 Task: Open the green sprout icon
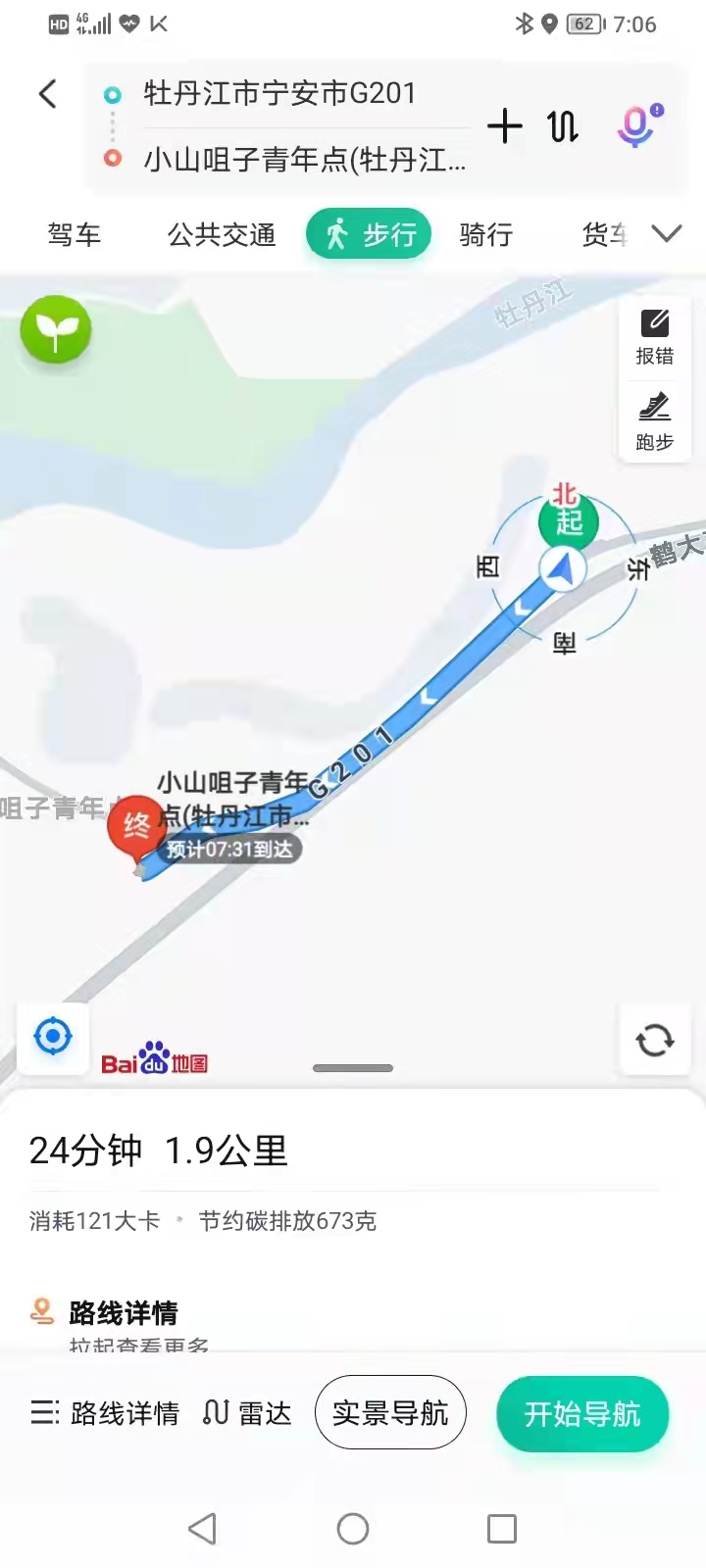56,330
